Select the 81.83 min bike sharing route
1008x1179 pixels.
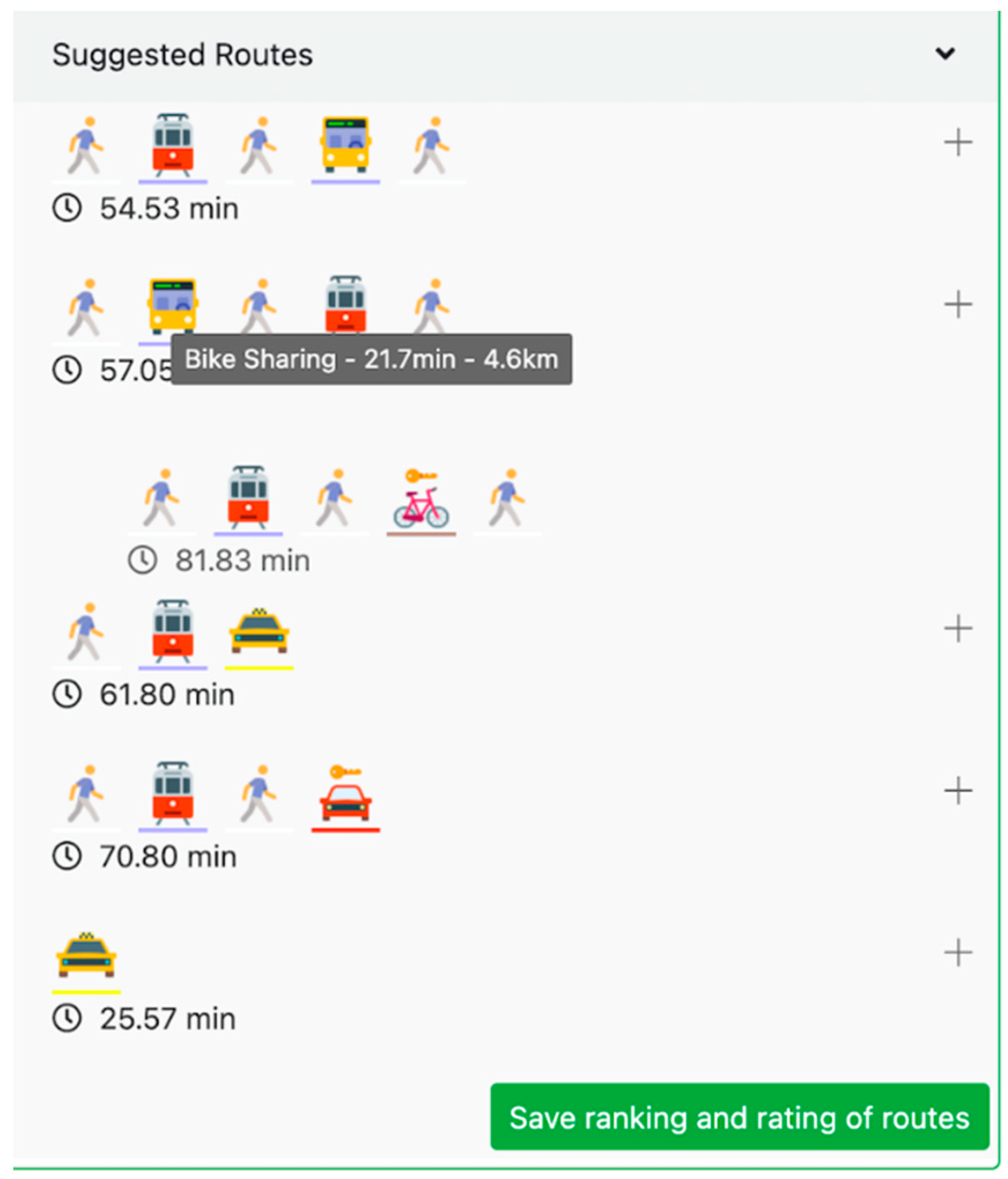coord(242,560)
